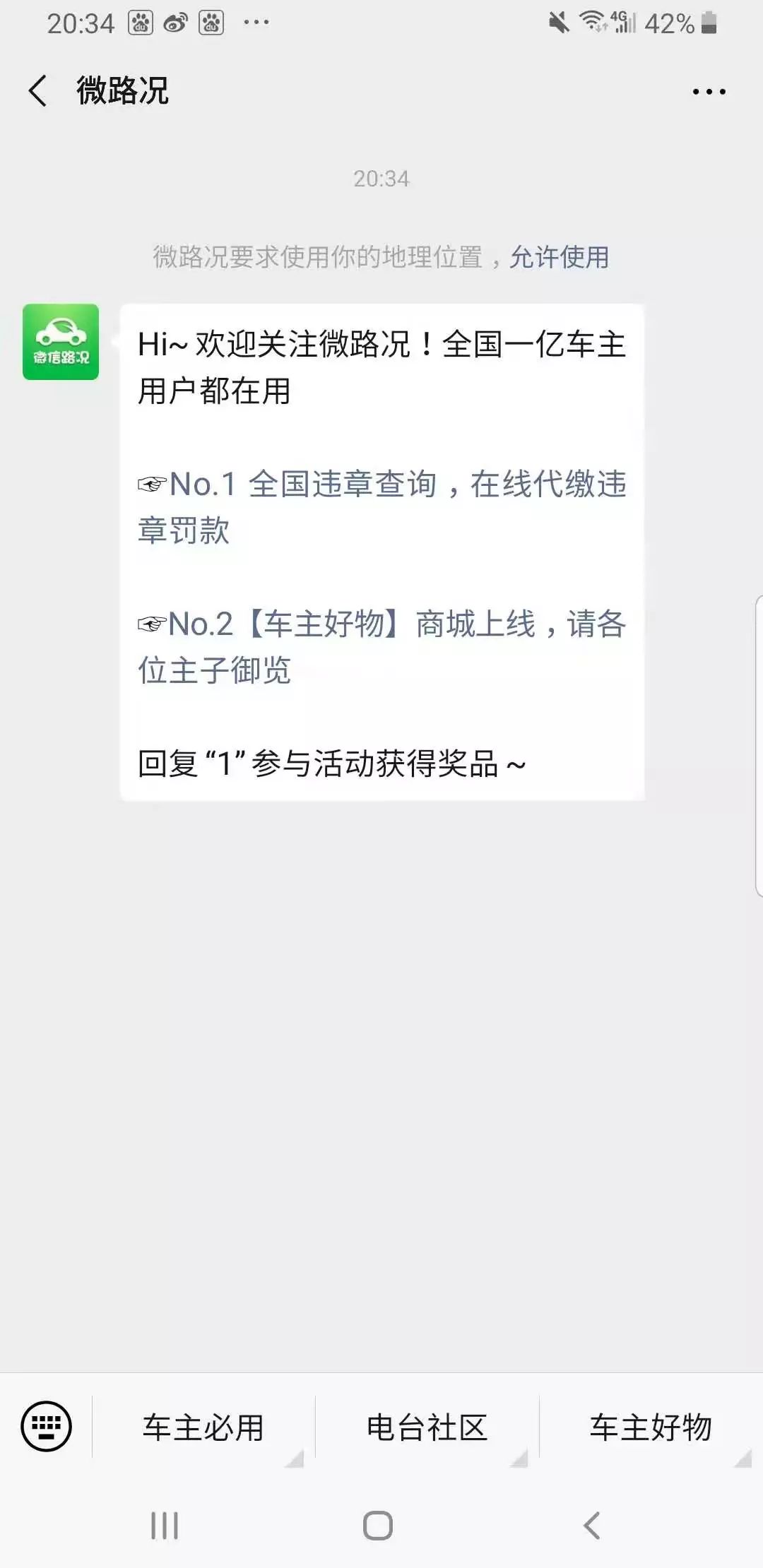Open the three-dot more options menu
The height and width of the screenshot is (1568, 763).
[x=709, y=92]
